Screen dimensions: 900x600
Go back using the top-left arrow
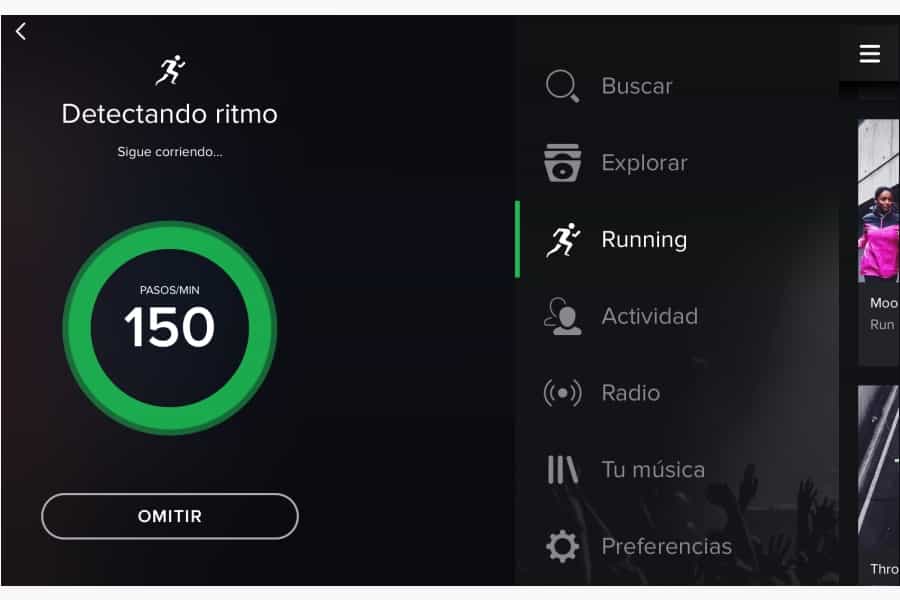[x=20, y=31]
